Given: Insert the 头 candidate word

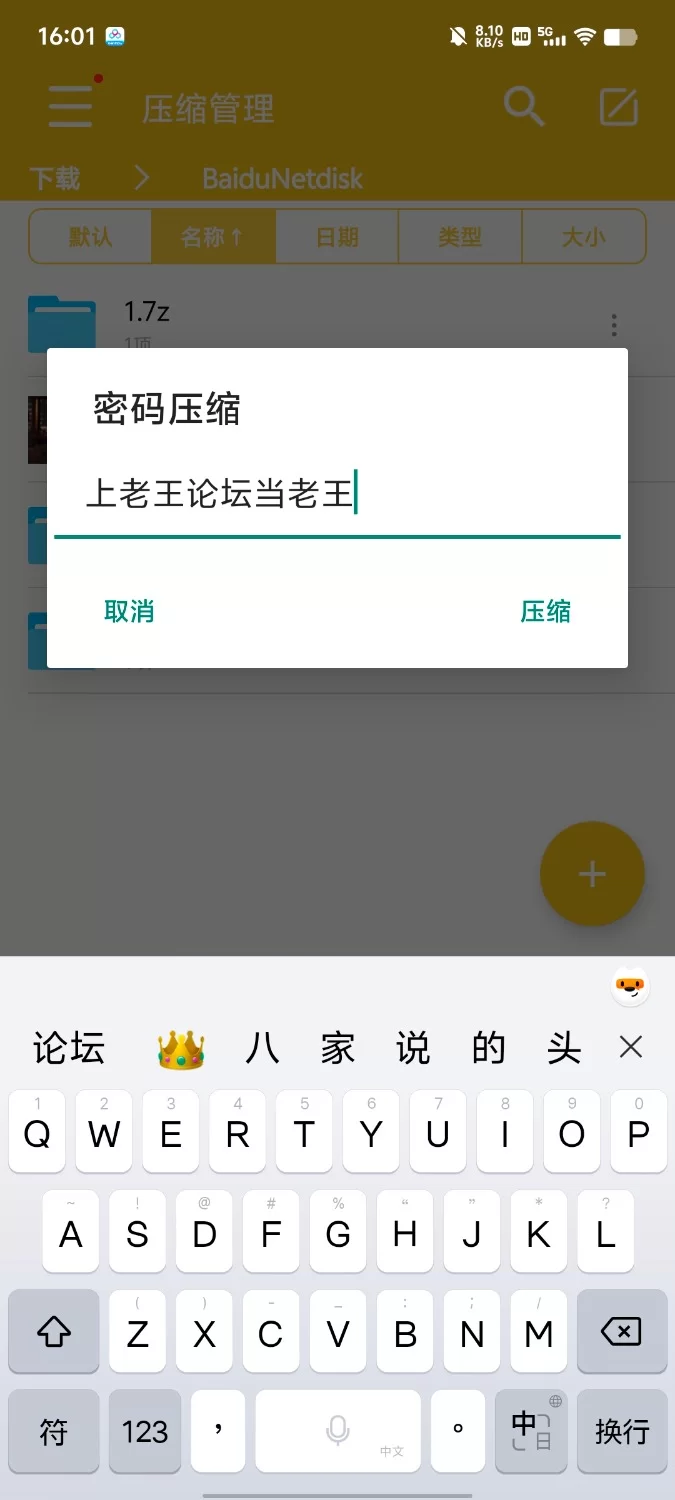Looking at the screenshot, I should [564, 1048].
